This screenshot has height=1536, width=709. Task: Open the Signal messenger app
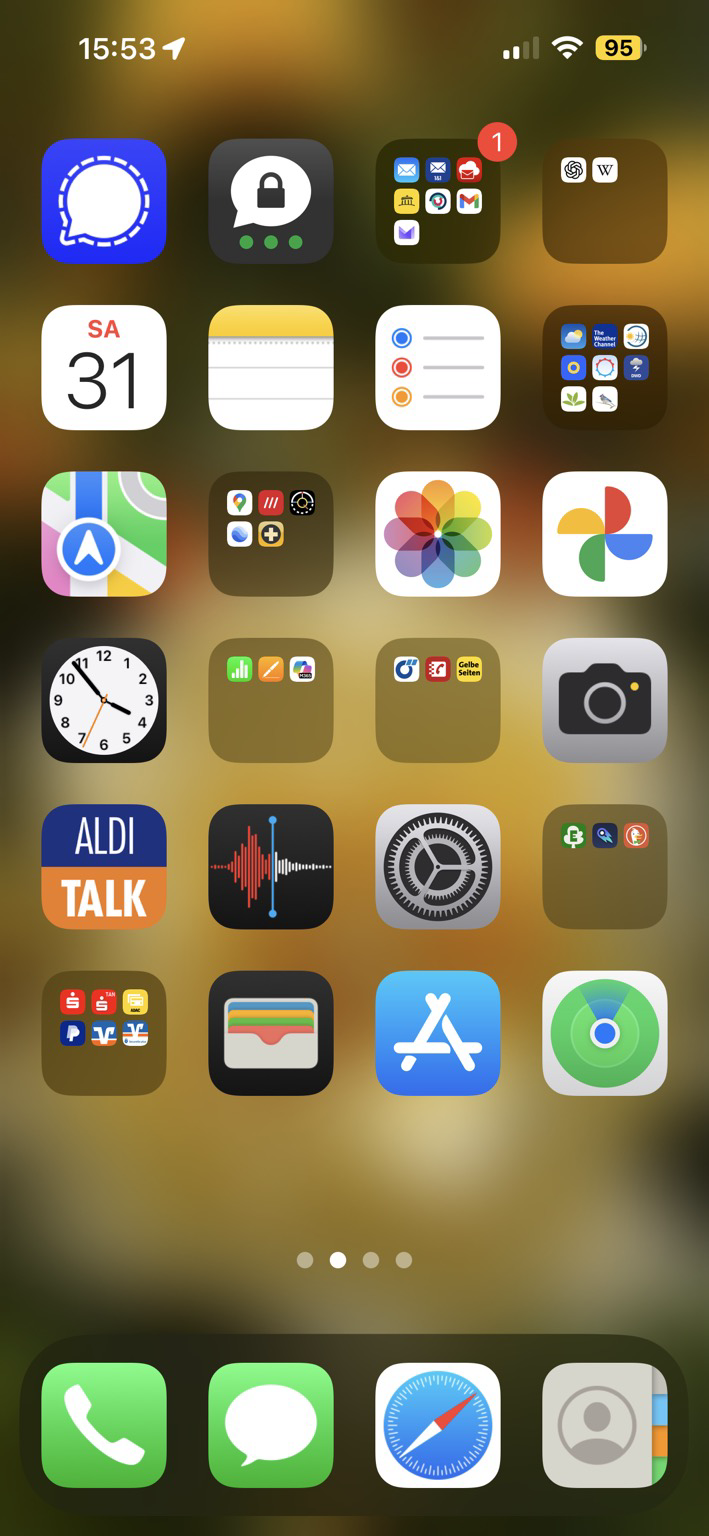click(x=104, y=201)
